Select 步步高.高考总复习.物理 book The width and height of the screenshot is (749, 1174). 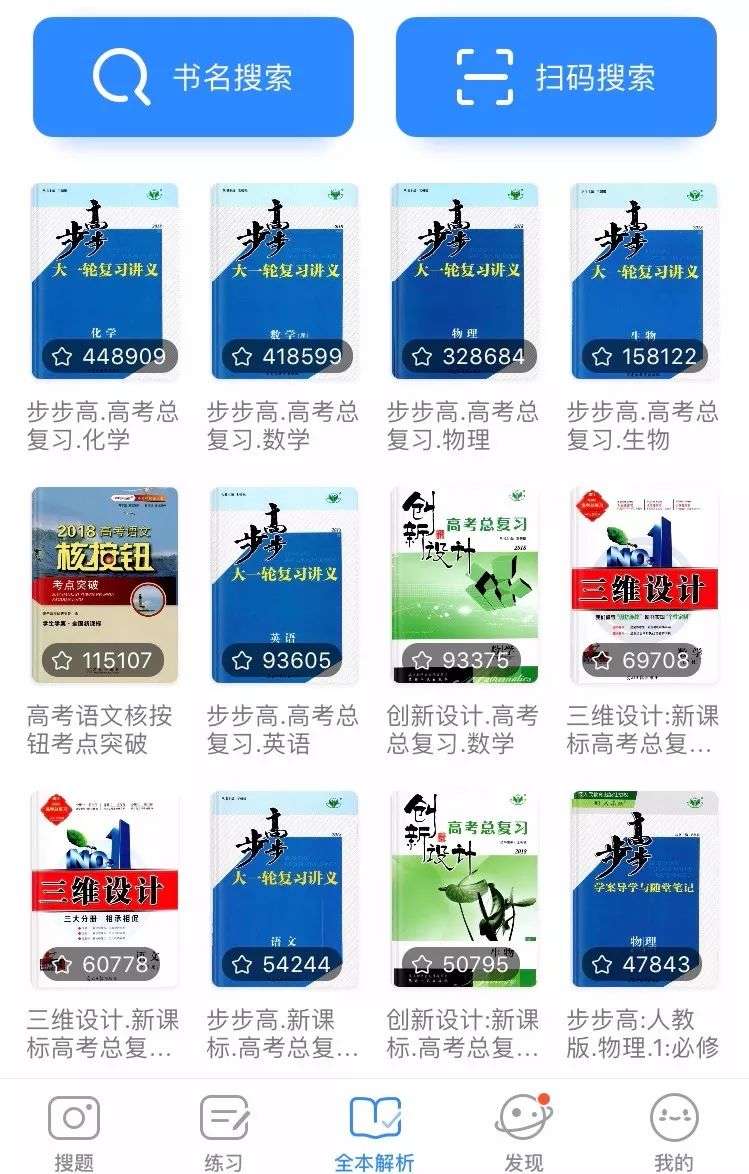(x=464, y=281)
